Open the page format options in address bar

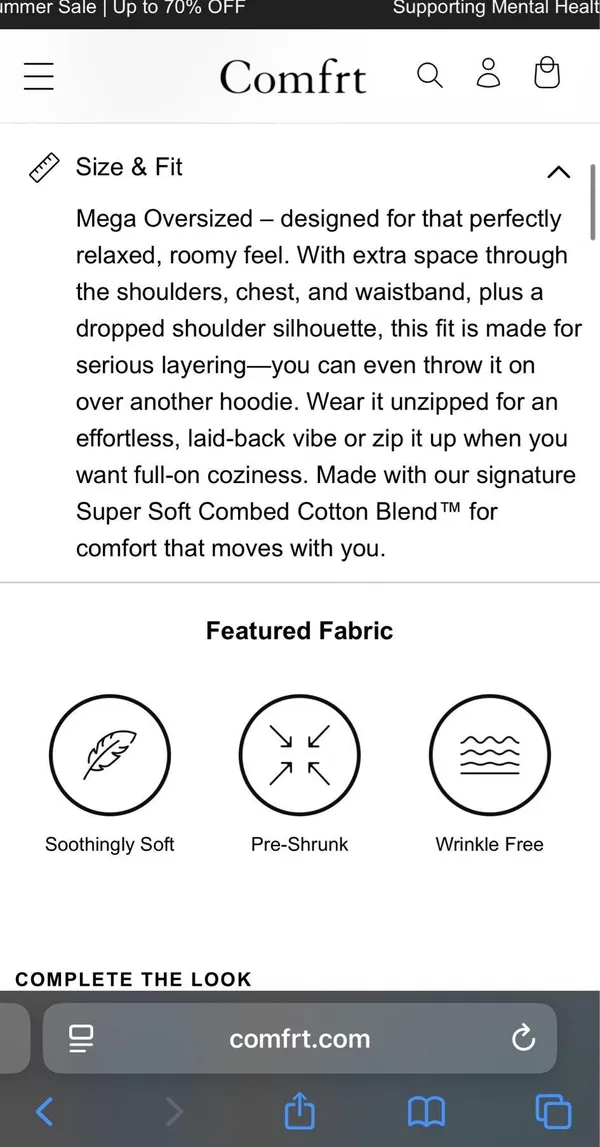81,1038
